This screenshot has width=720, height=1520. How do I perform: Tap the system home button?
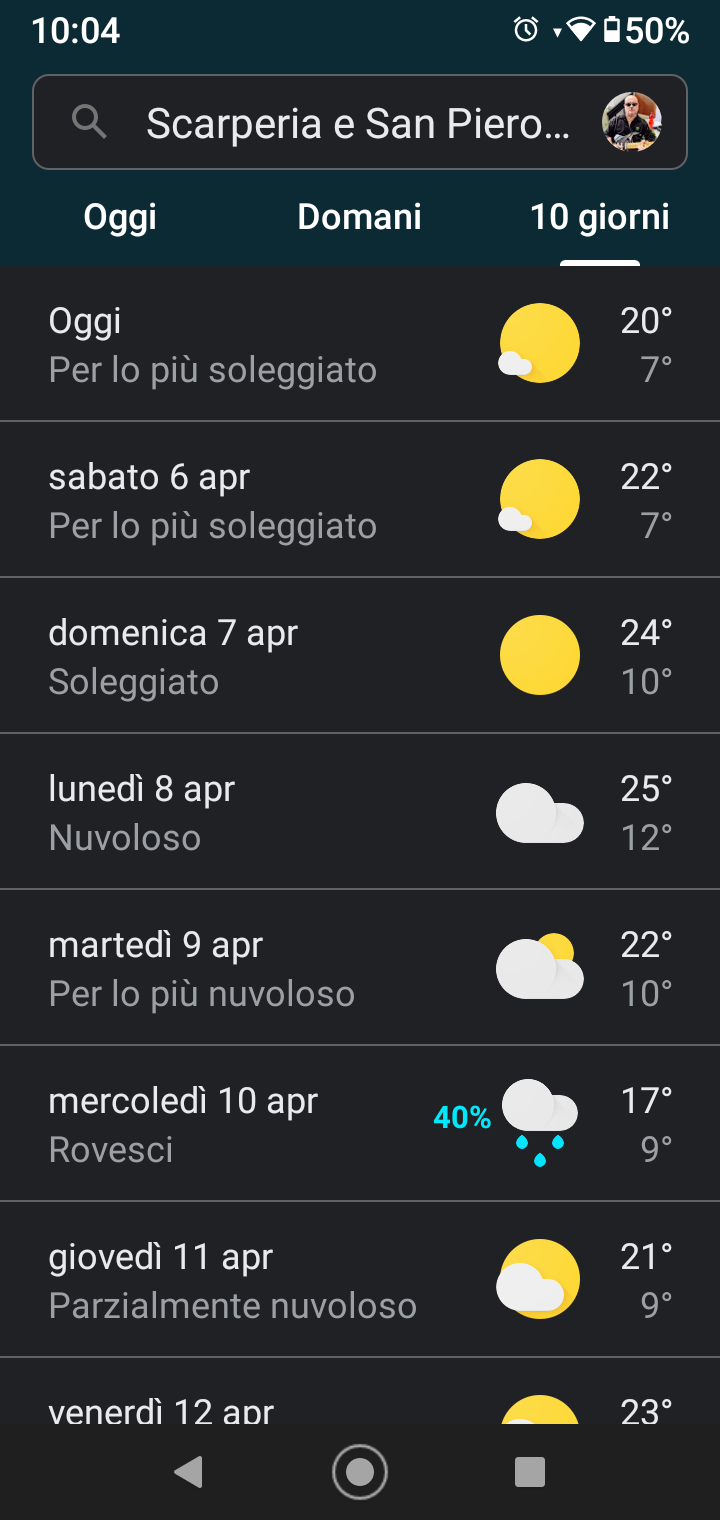(360, 1472)
